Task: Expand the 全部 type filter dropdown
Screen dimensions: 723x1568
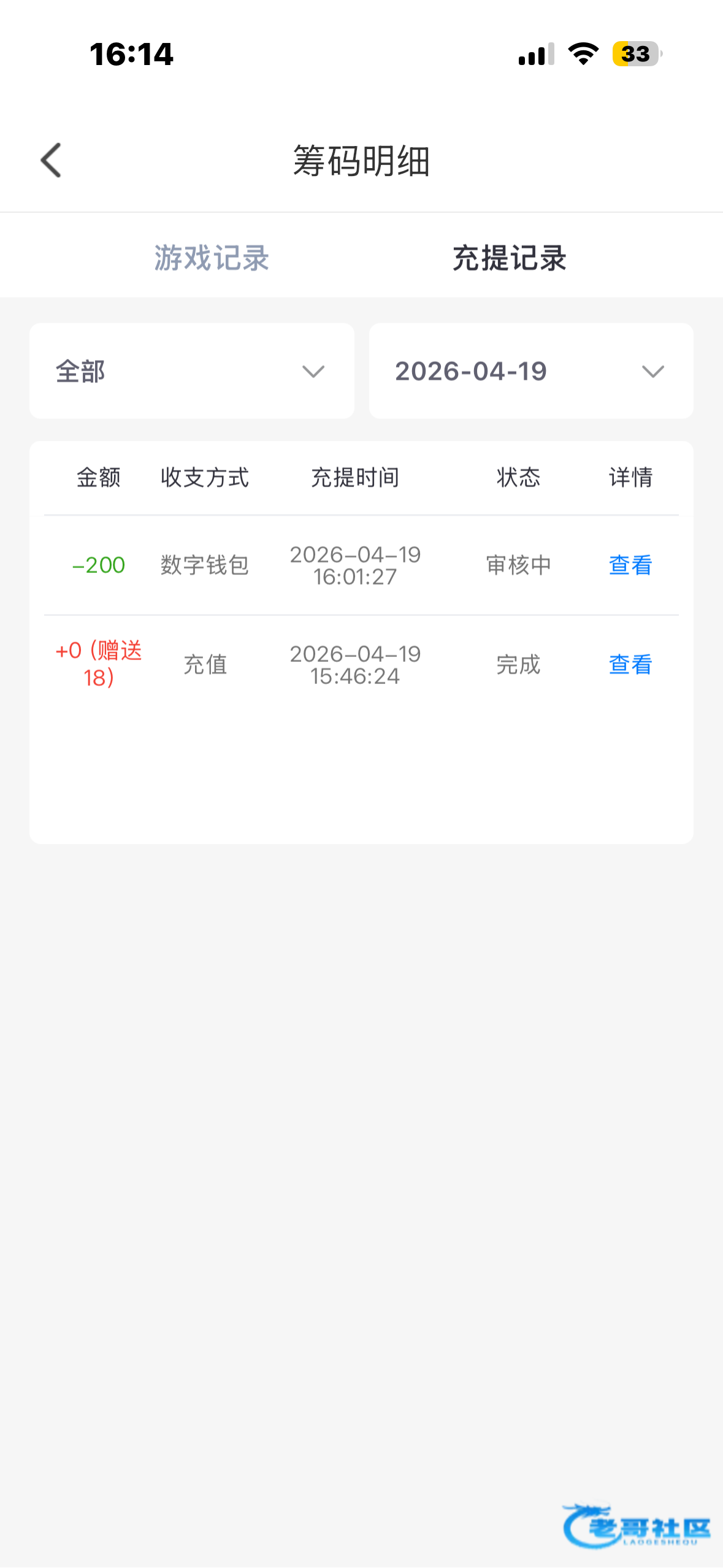Action: [191, 371]
